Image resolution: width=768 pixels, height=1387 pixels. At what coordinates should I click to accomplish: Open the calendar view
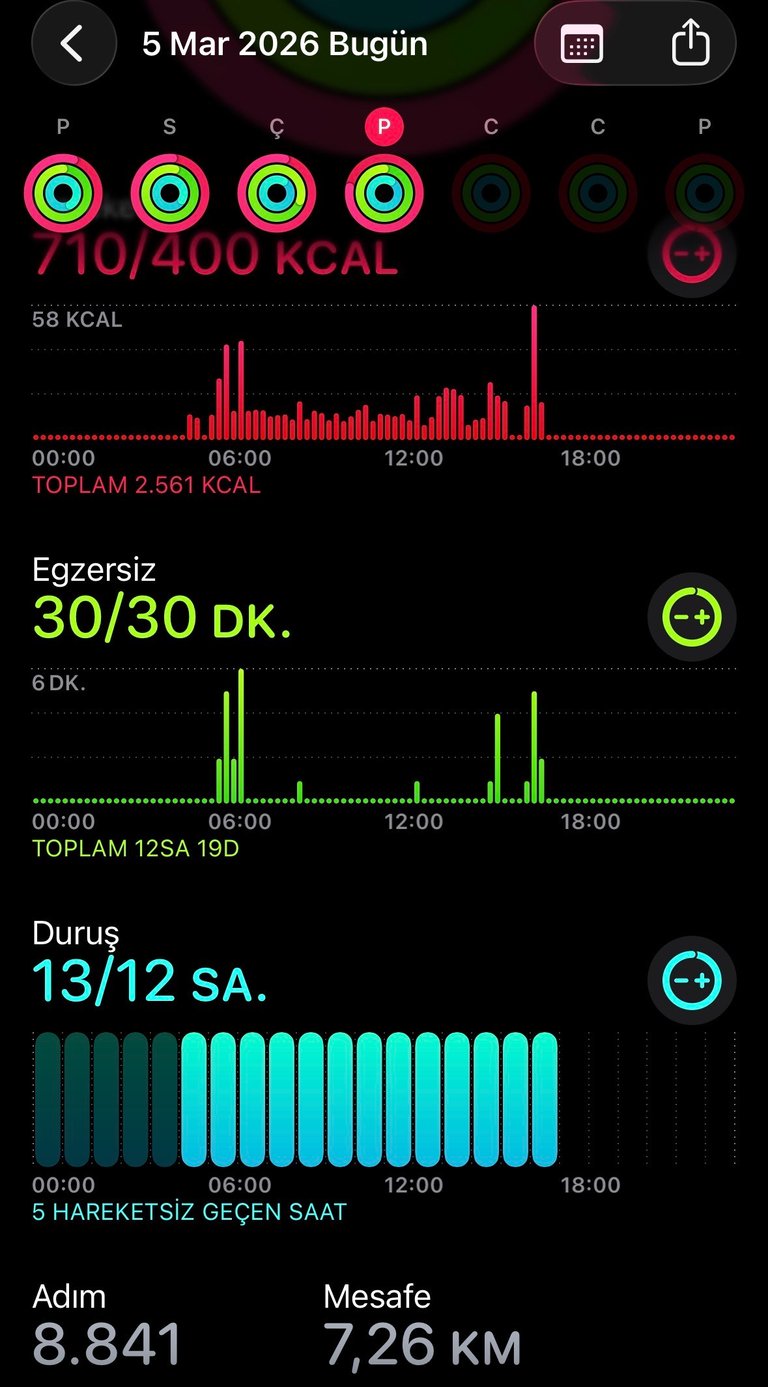(582, 45)
